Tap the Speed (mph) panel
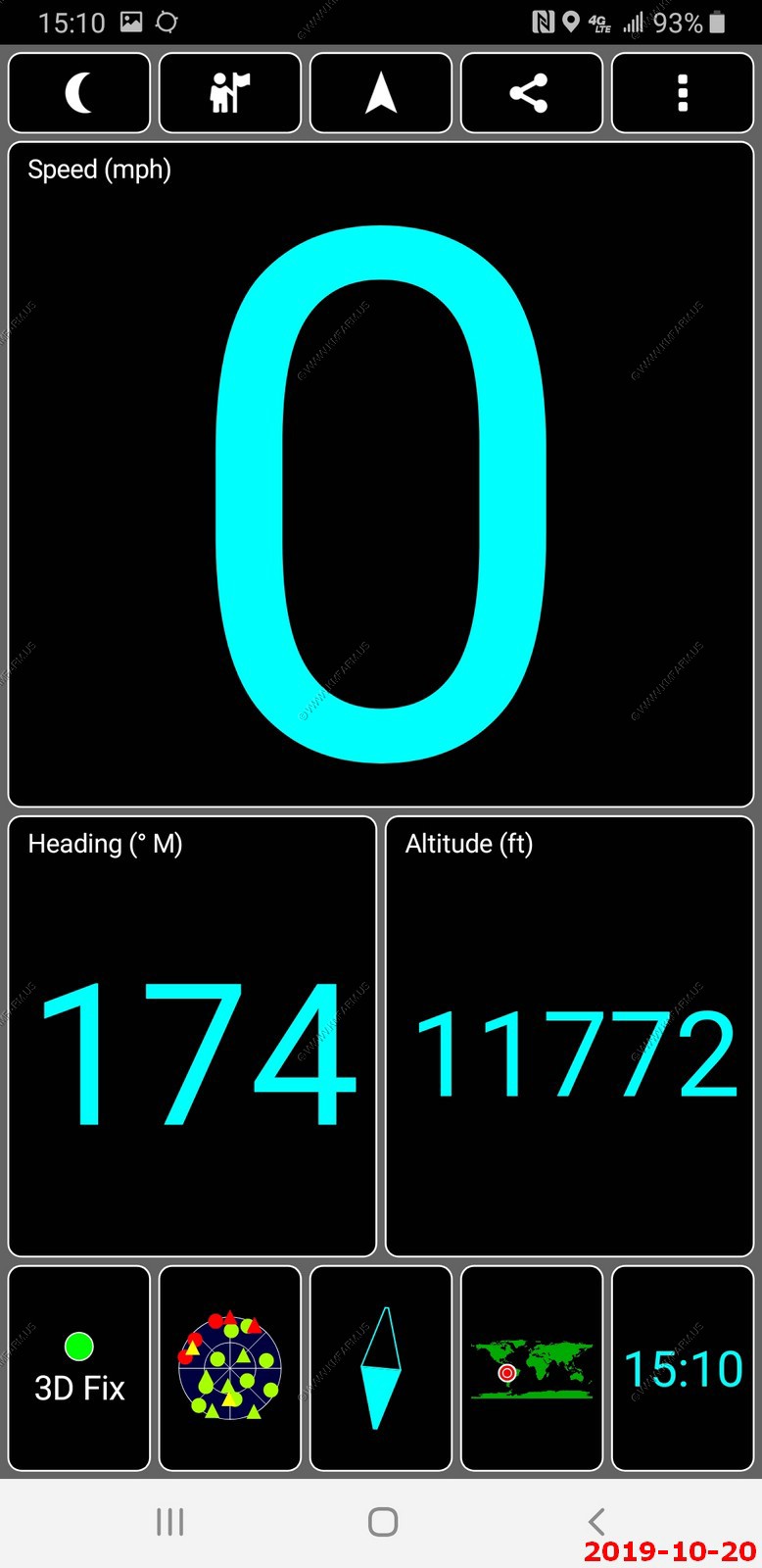Screen dimensions: 762x1568 (x=381, y=474)
